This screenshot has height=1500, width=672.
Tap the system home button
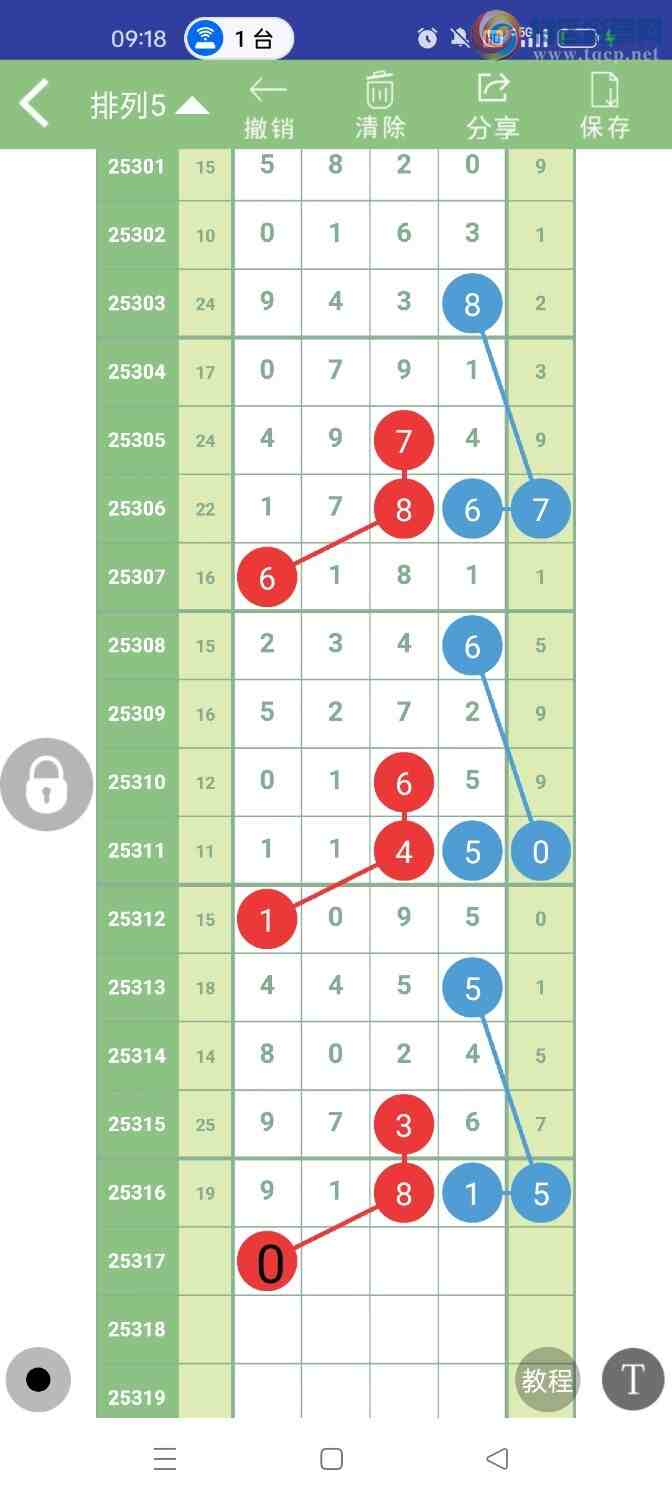[332, 1459]
